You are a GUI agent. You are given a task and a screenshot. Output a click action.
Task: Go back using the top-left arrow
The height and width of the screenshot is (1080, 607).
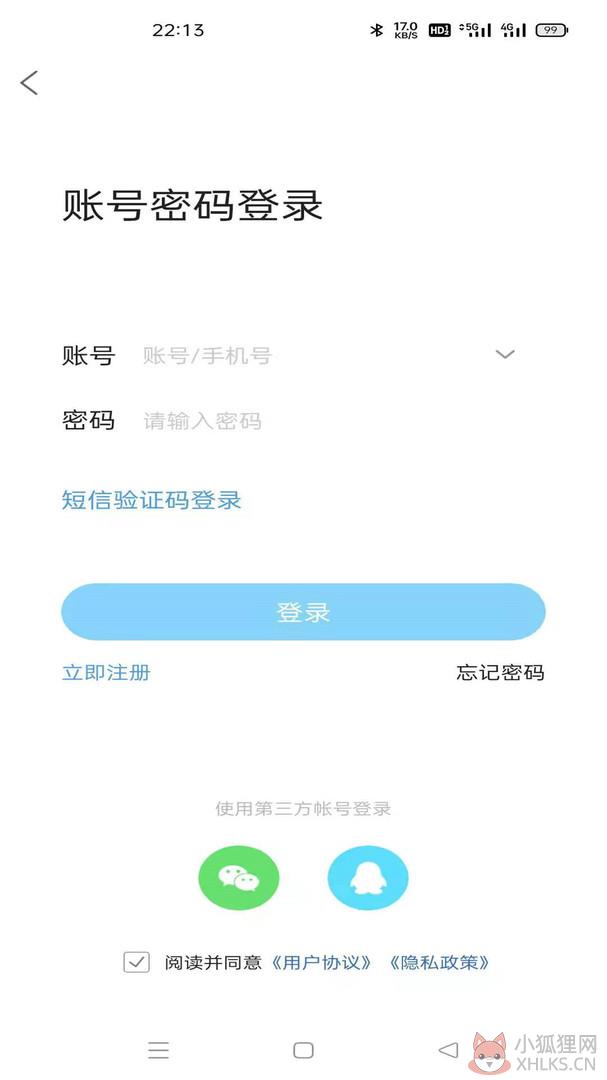29,83
